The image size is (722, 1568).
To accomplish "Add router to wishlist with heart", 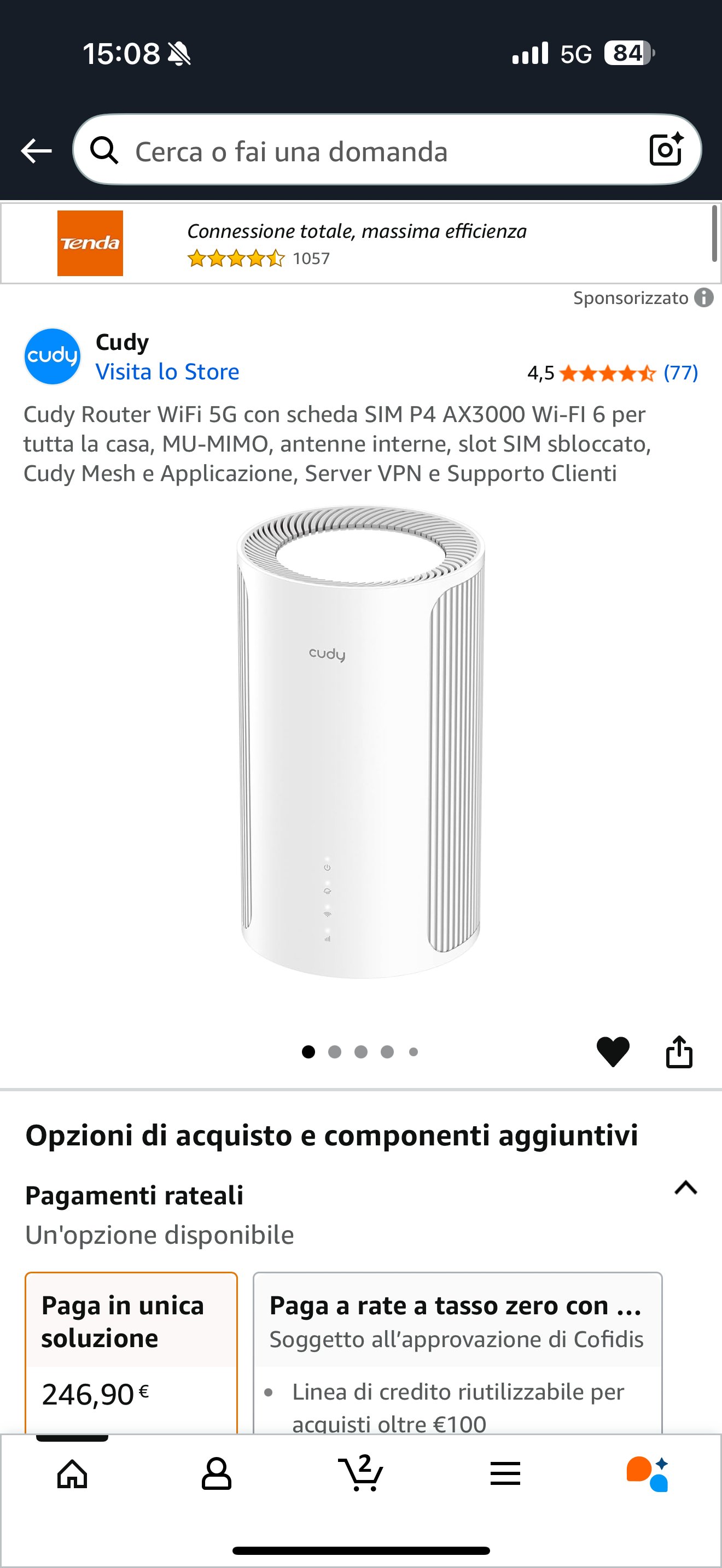I will (x=613, y=1051).
